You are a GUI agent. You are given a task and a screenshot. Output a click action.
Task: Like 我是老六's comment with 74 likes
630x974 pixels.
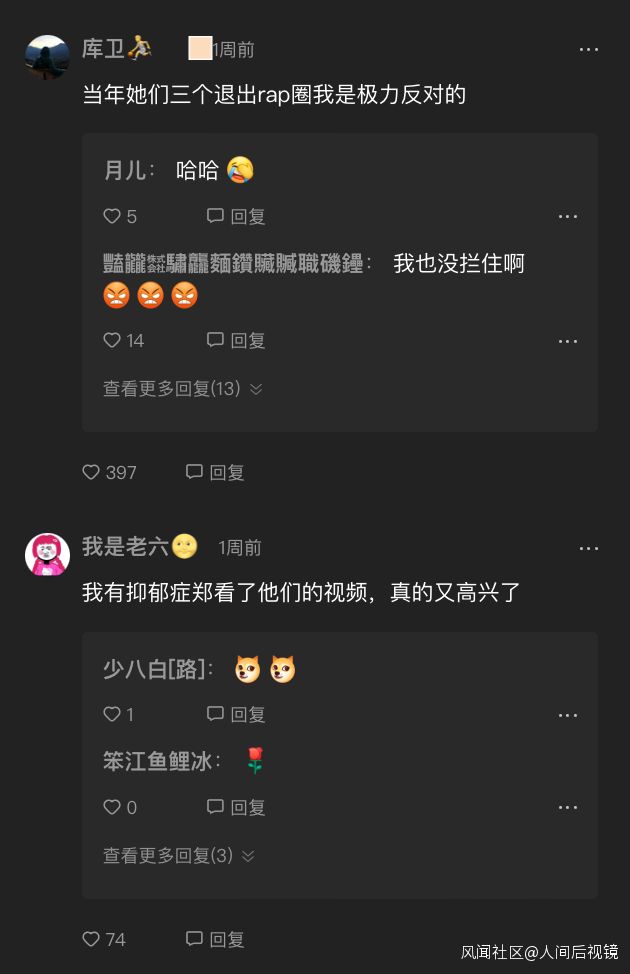pos(104,939)
